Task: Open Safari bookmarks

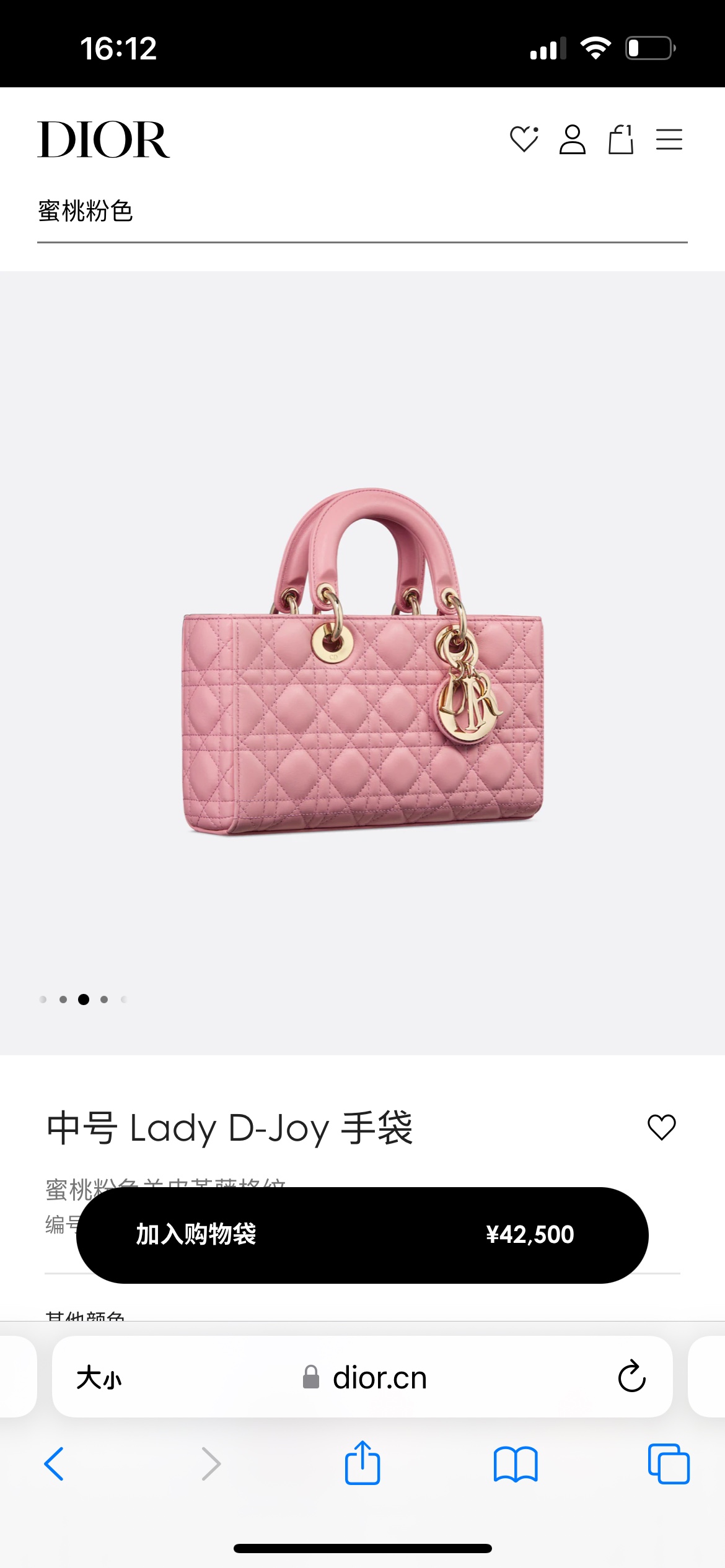Action: click(x=516, y=1464)
